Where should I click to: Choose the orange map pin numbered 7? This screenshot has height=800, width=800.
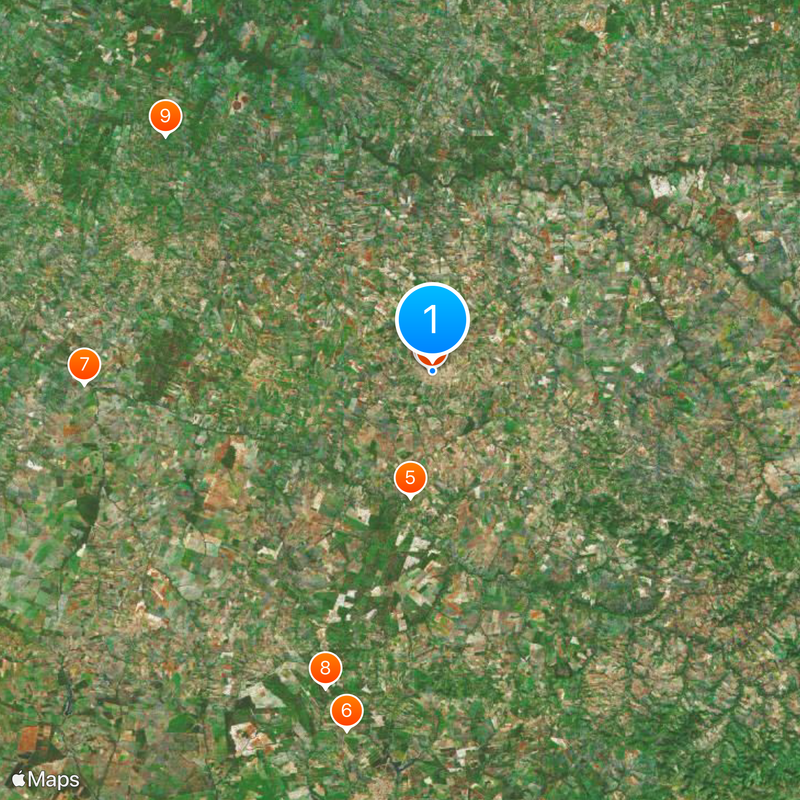[84, 365]
